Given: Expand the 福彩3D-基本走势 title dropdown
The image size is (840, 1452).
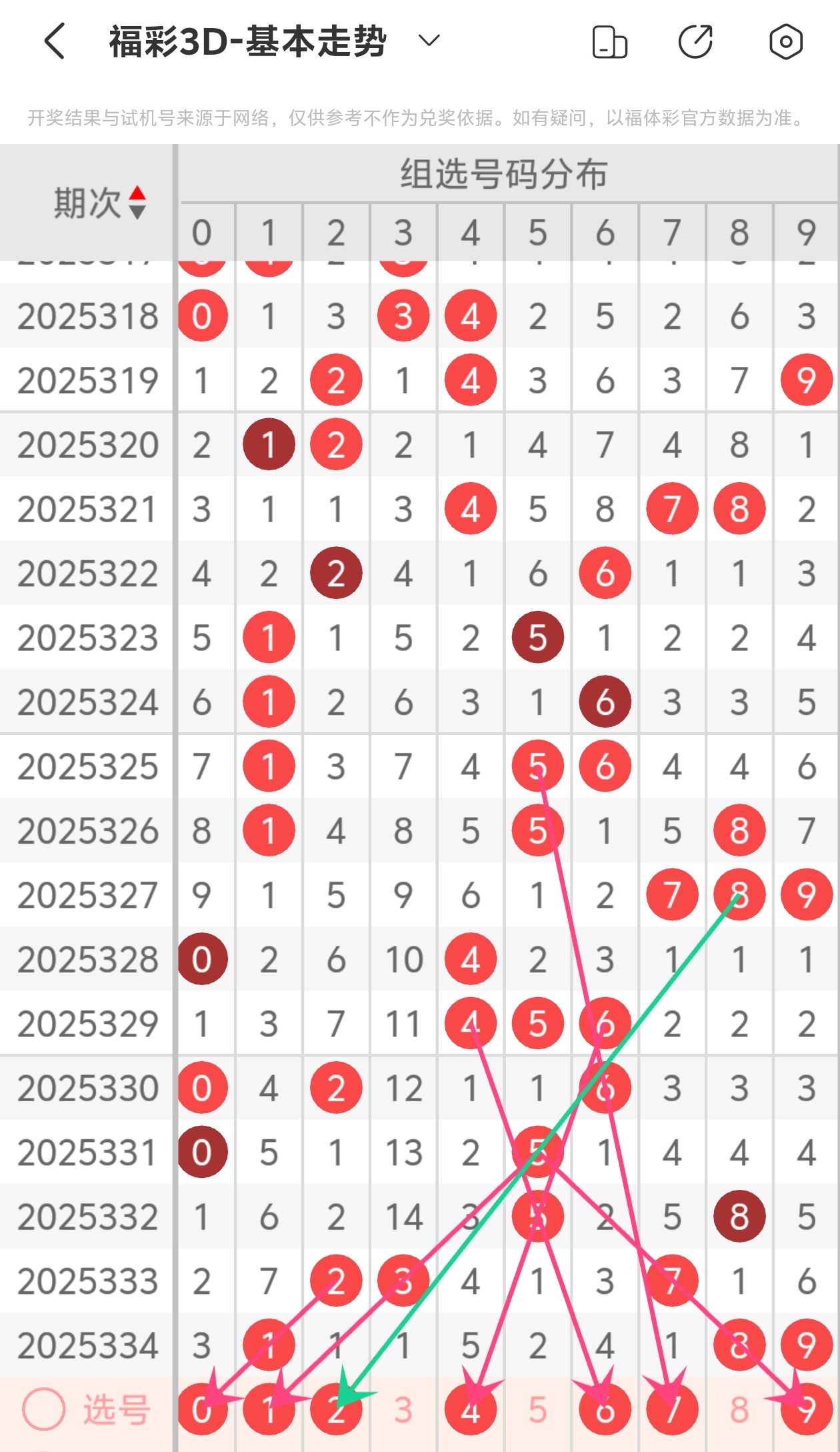Looking at the screenshot, I should click(429, 41).
